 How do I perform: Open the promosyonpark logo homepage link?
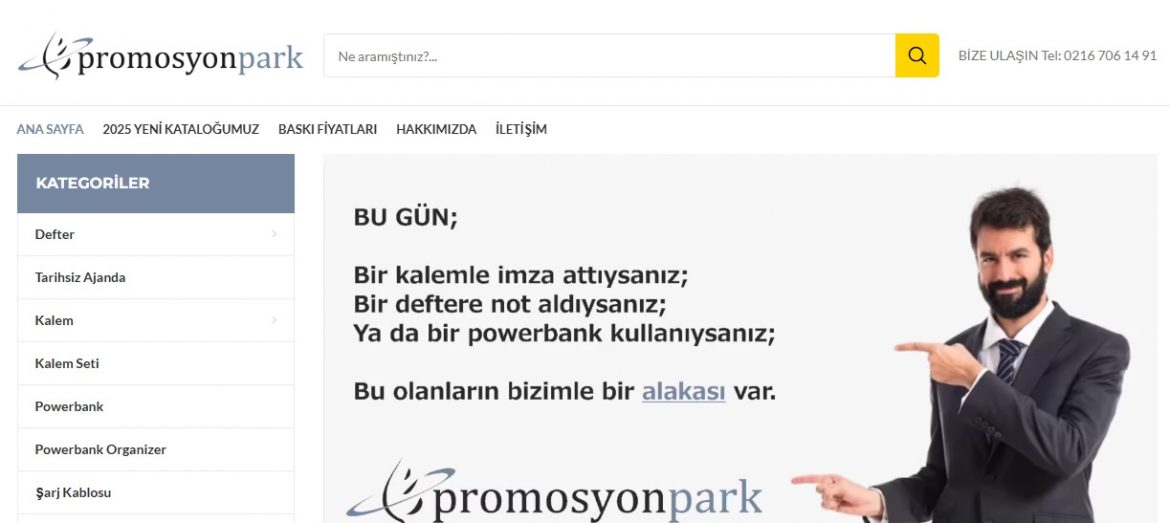click(160, 56)
